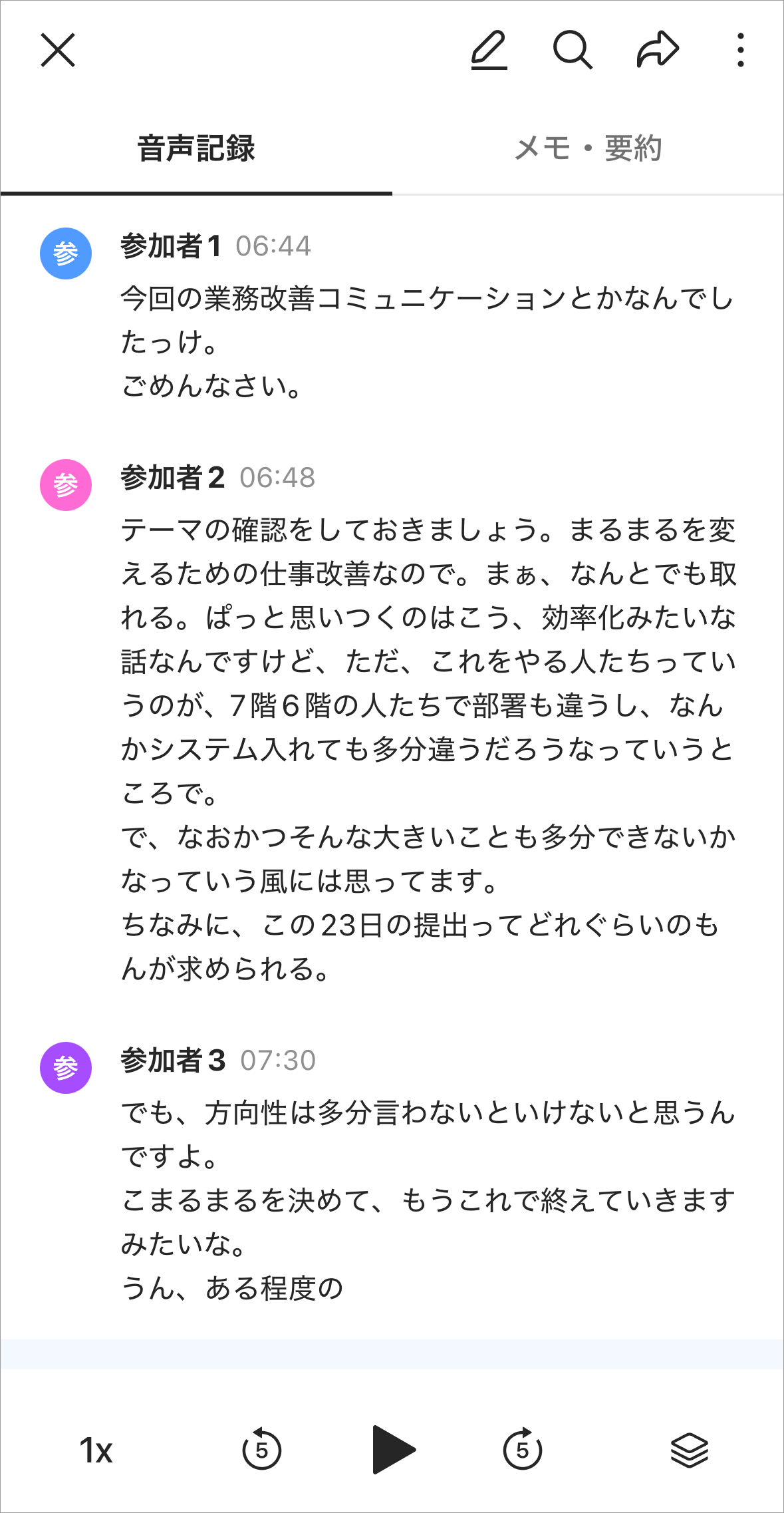Select the 音声記録 tab

pos(196,148)
